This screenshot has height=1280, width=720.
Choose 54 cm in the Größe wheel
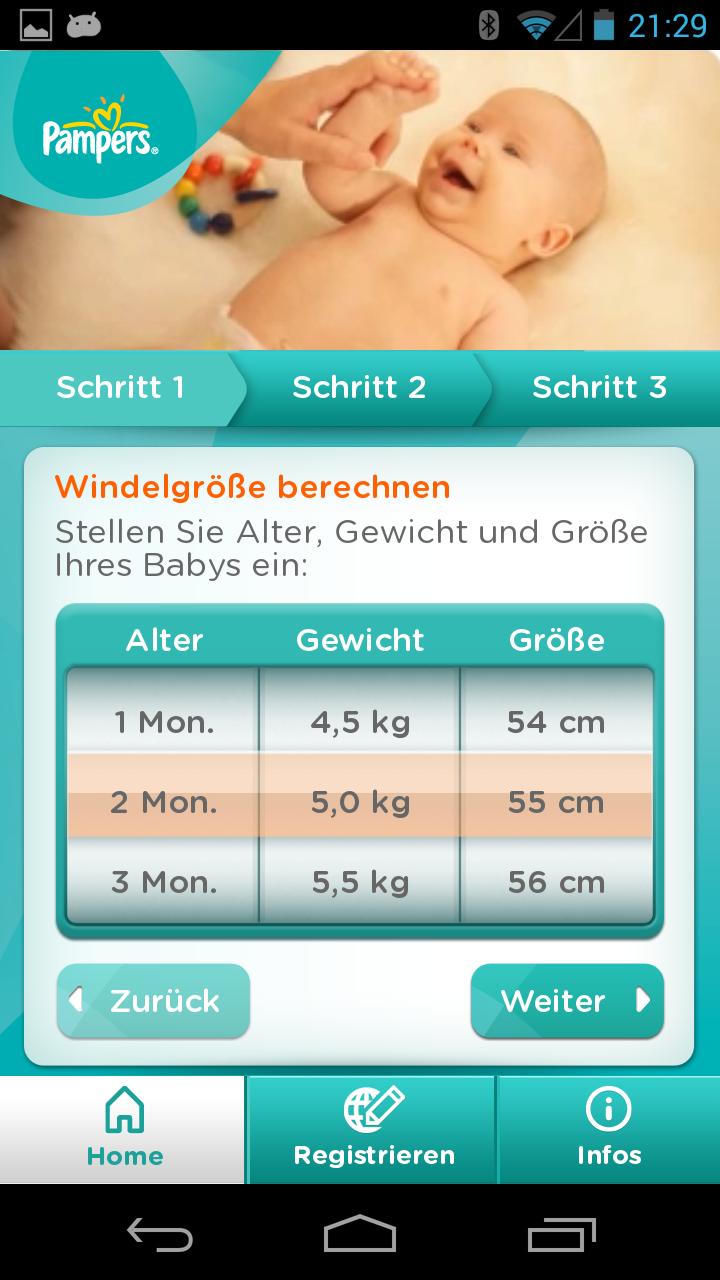(556, 722)
